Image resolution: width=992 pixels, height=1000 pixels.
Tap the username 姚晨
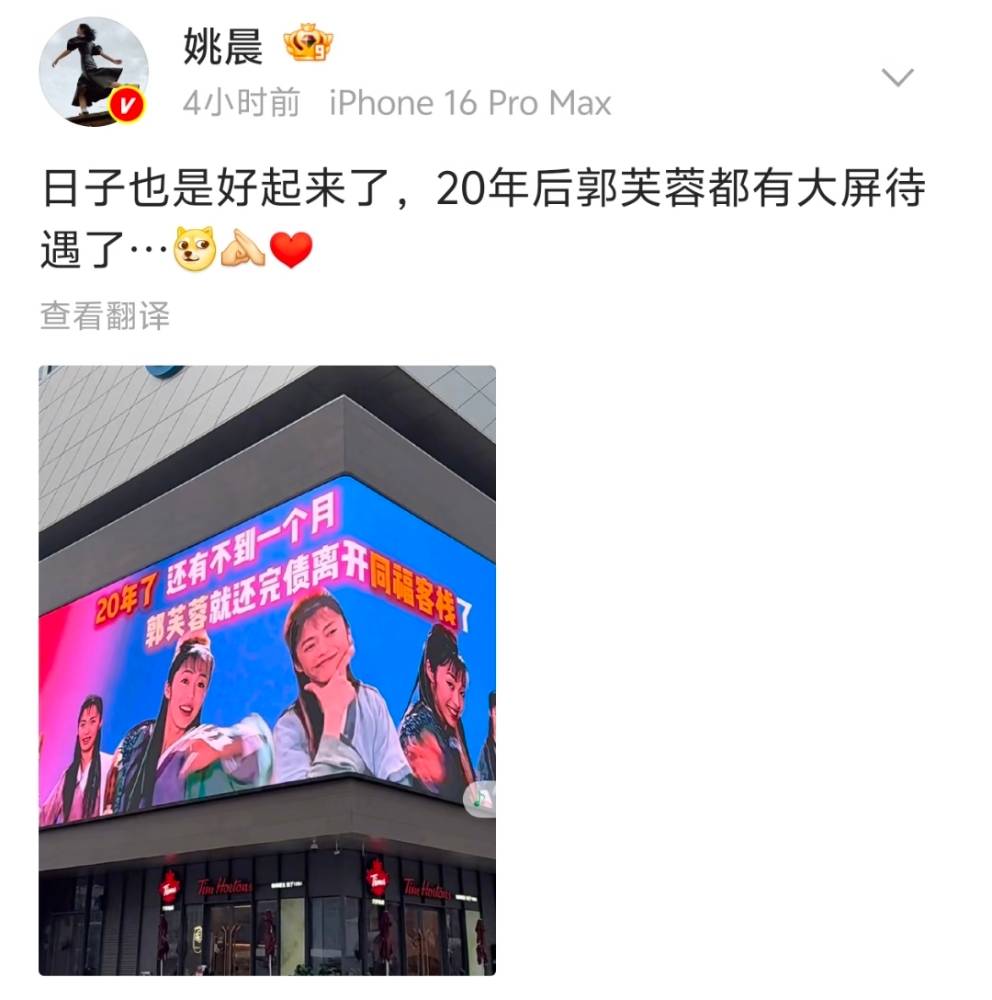click(222, 45)
